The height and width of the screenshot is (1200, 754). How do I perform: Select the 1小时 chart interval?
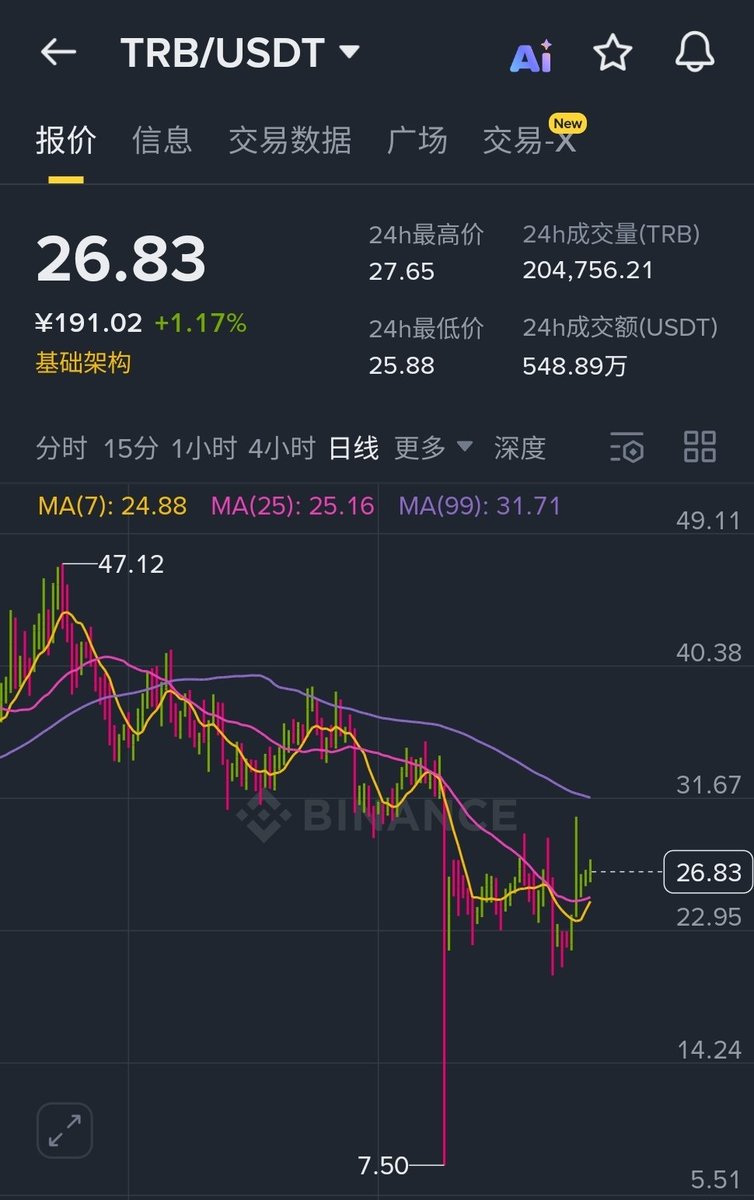[x=203, y=448]
